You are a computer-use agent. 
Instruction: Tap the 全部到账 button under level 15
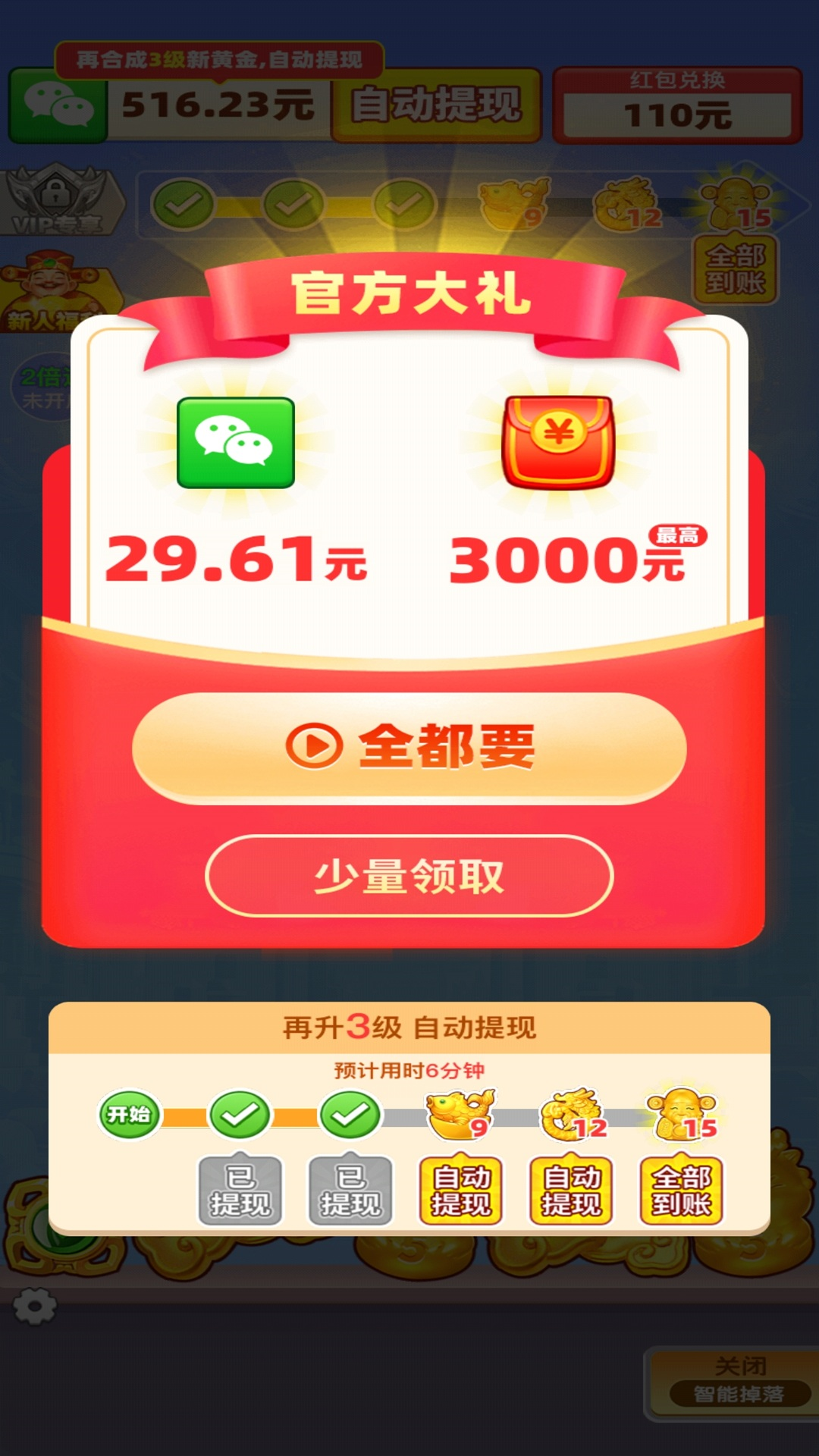pyautogui.click(x=681, y=1191)
